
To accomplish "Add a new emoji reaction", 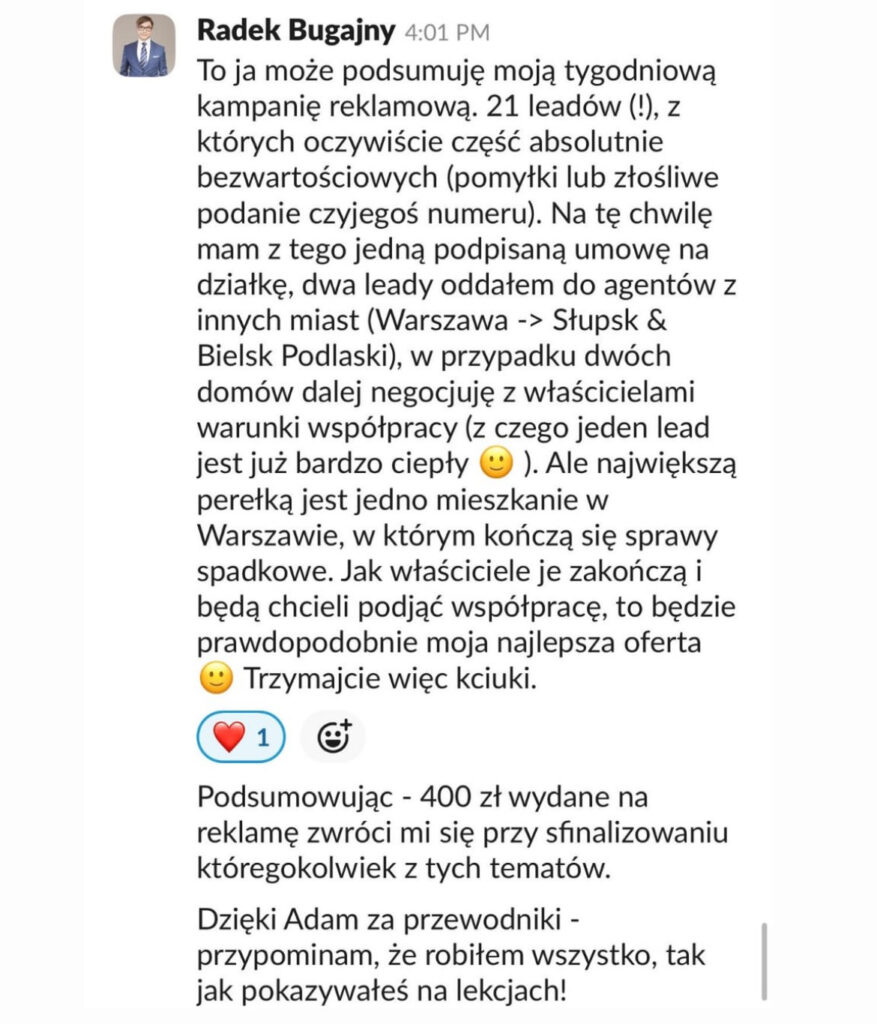I will [x=334, y=739].
